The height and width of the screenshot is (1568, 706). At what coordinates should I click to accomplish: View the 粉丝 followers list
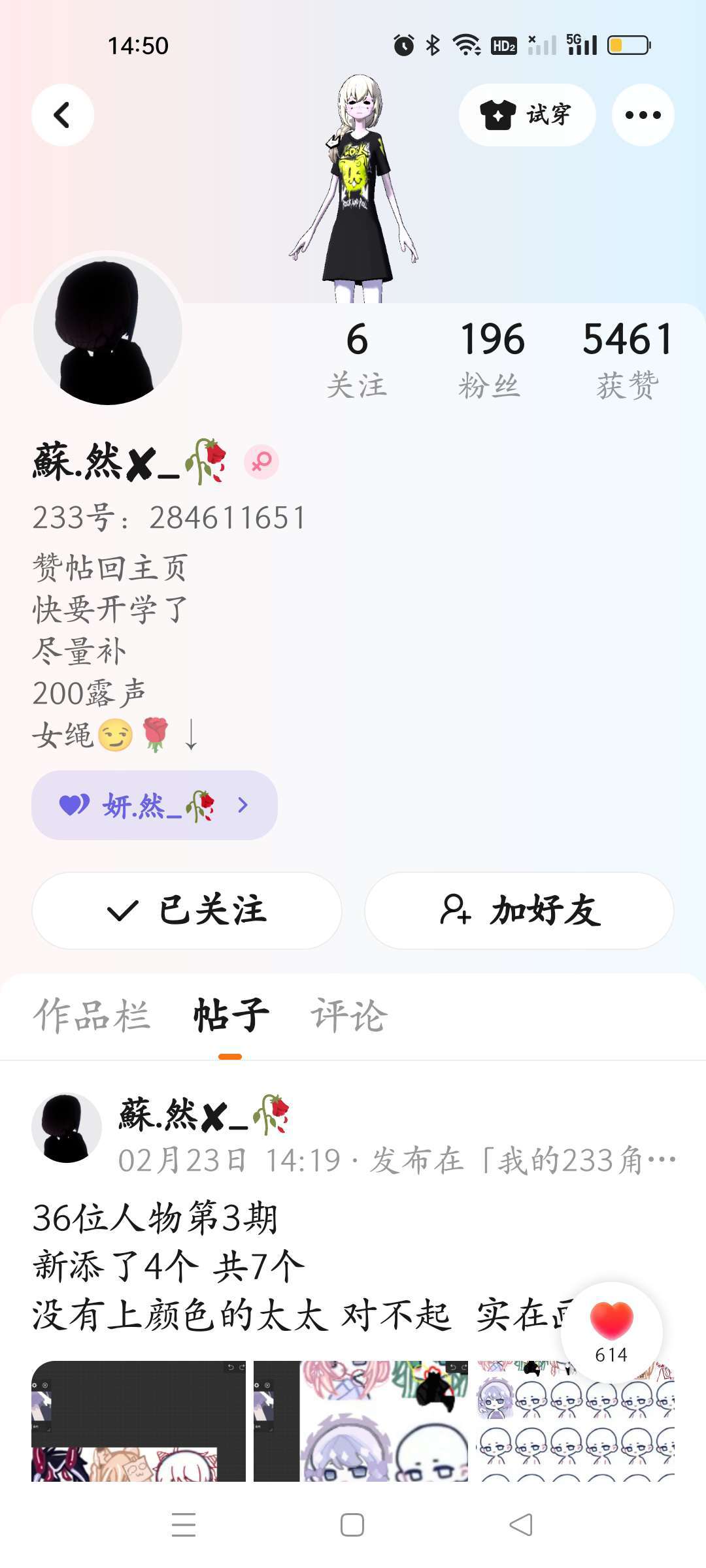tap(491, 359)
